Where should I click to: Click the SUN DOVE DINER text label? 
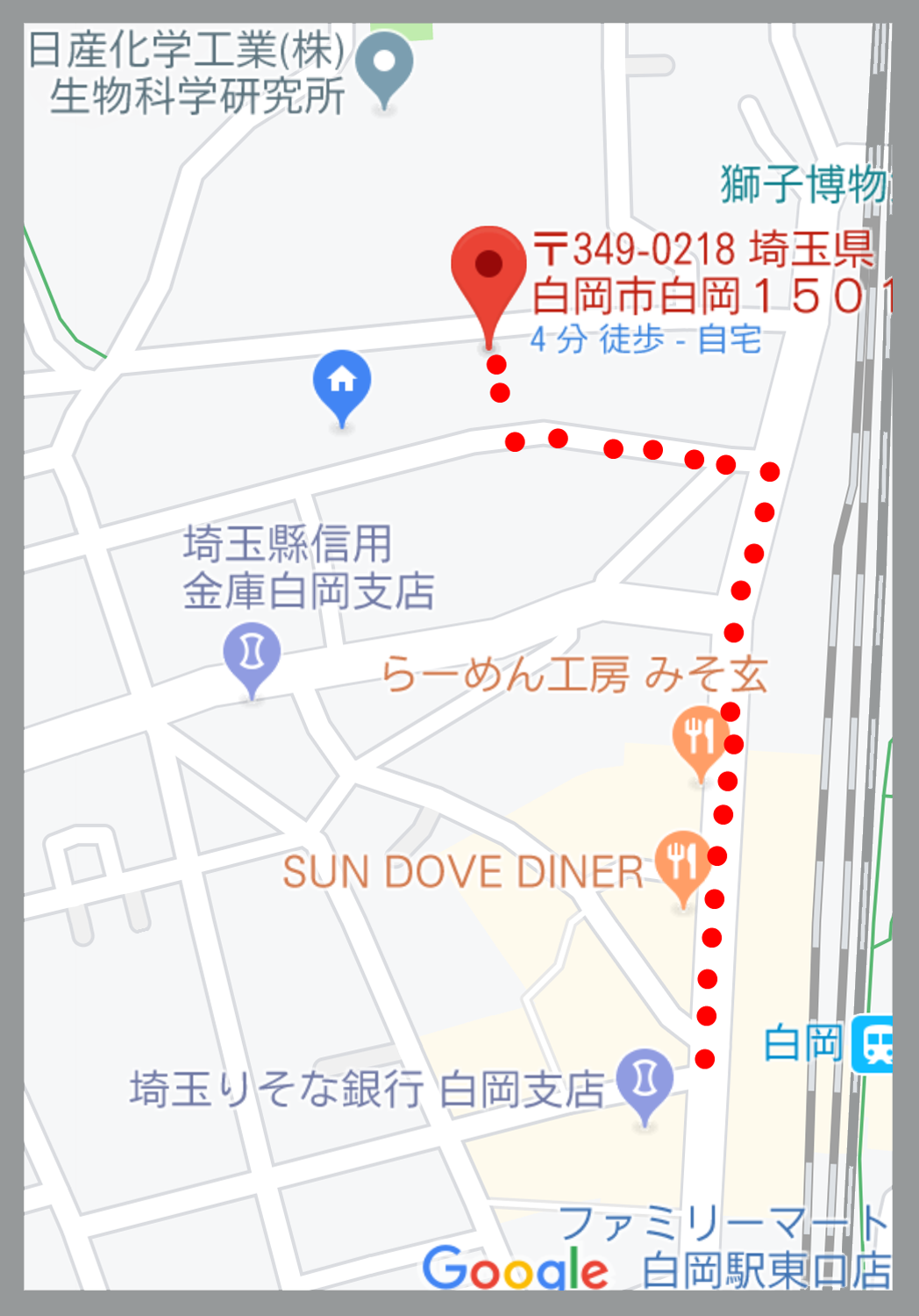[459, 871]
